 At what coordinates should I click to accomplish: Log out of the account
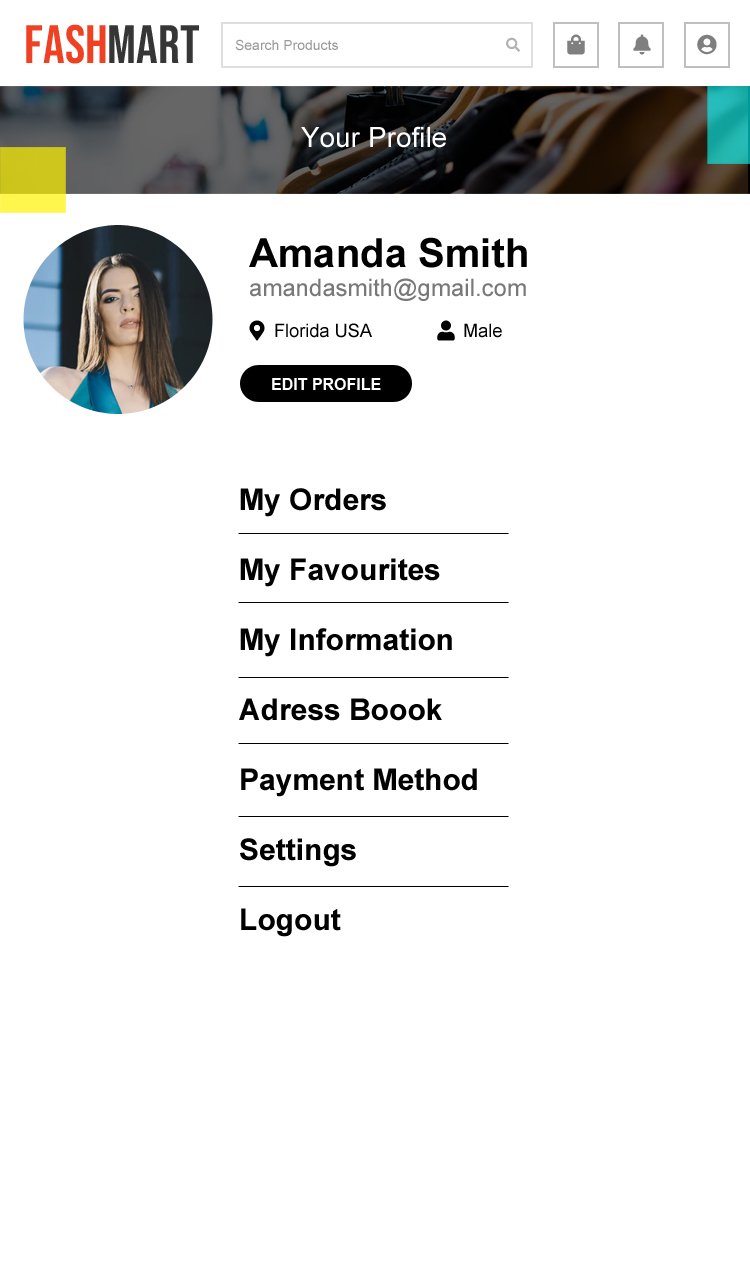tap(290, 920)
